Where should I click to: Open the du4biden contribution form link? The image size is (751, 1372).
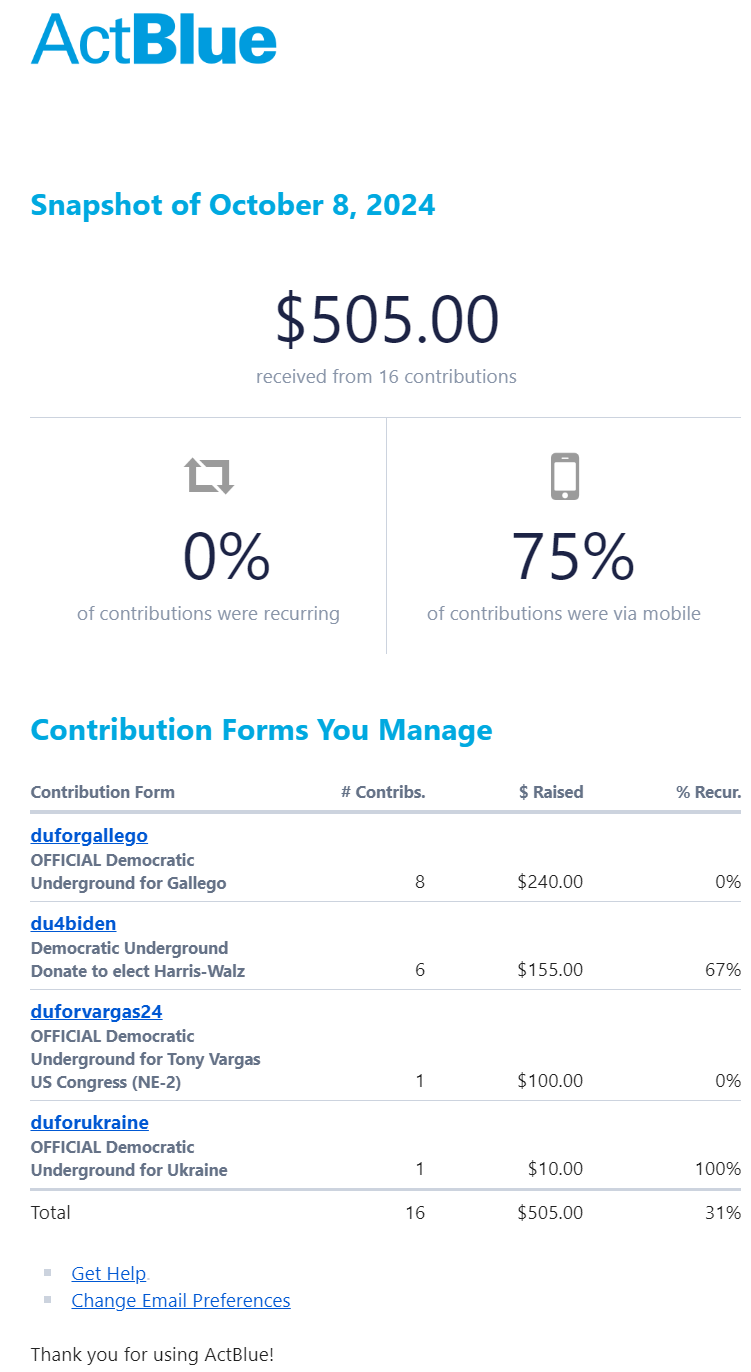coord(73,924)
